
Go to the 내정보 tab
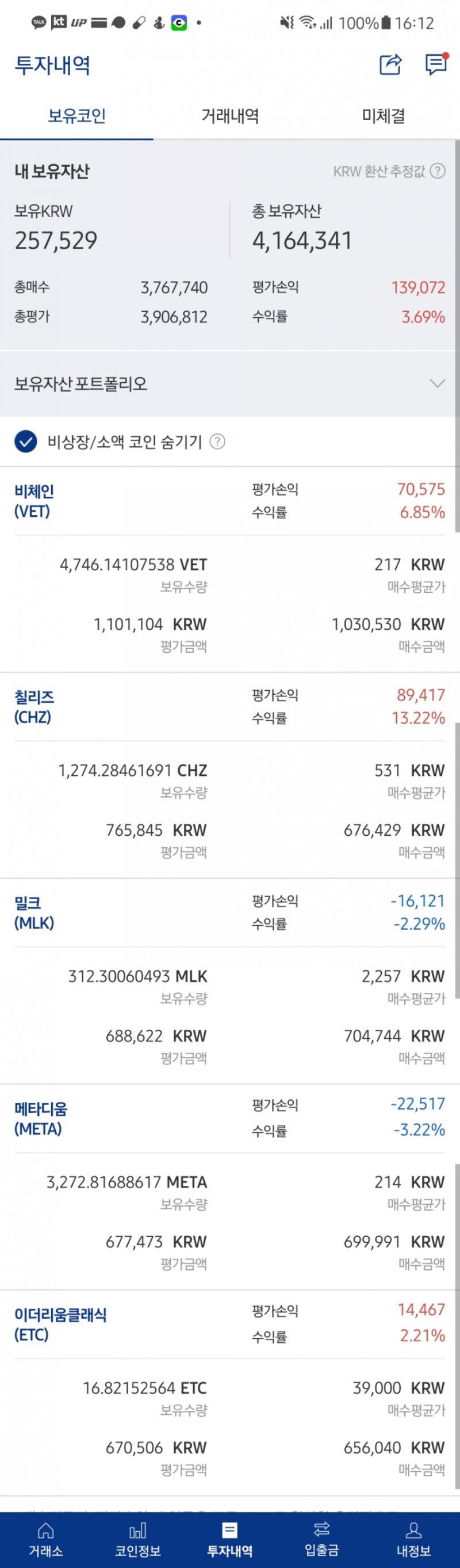(x=413, y=1539)
